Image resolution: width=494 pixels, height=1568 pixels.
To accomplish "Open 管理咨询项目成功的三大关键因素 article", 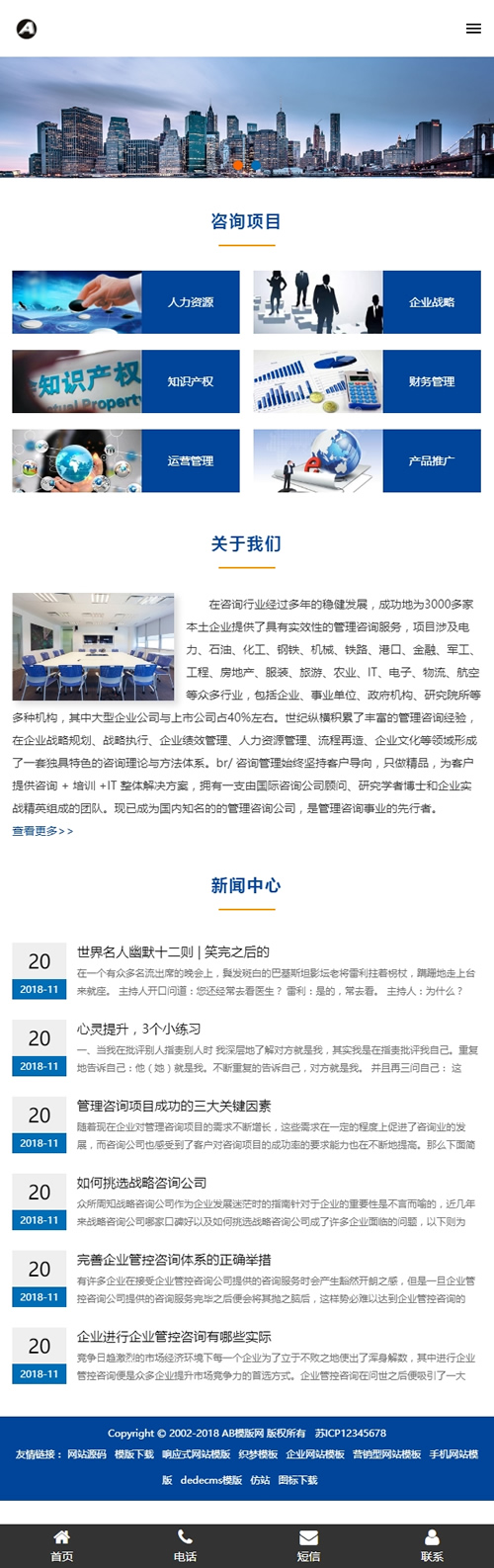I will pos(174,1106).
